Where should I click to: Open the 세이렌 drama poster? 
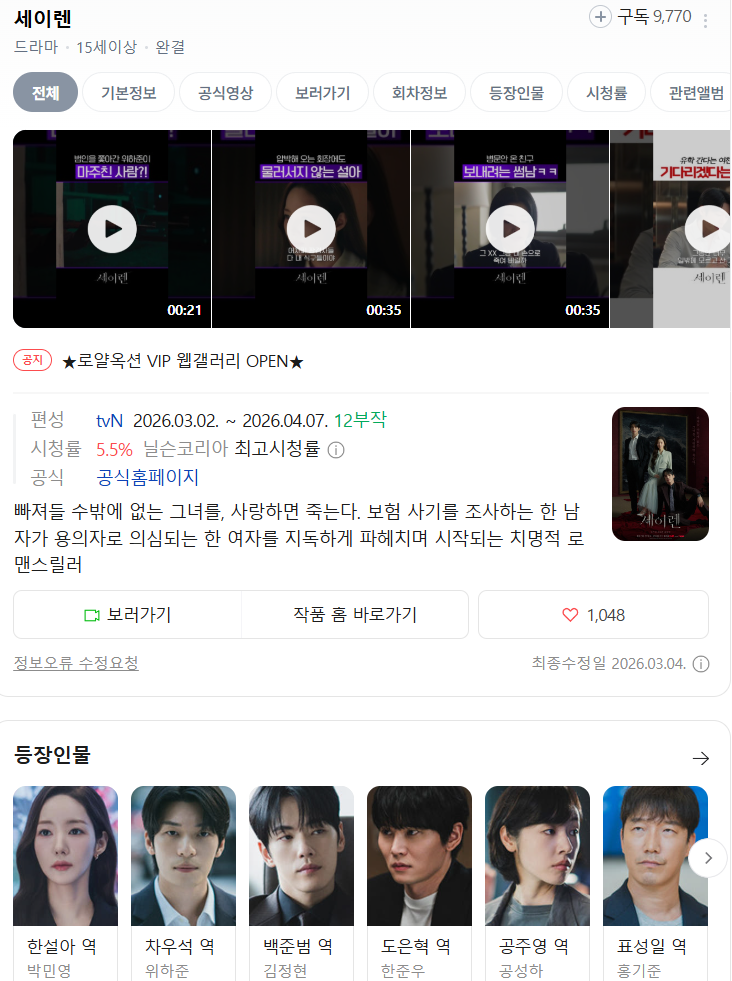(660, 473)
